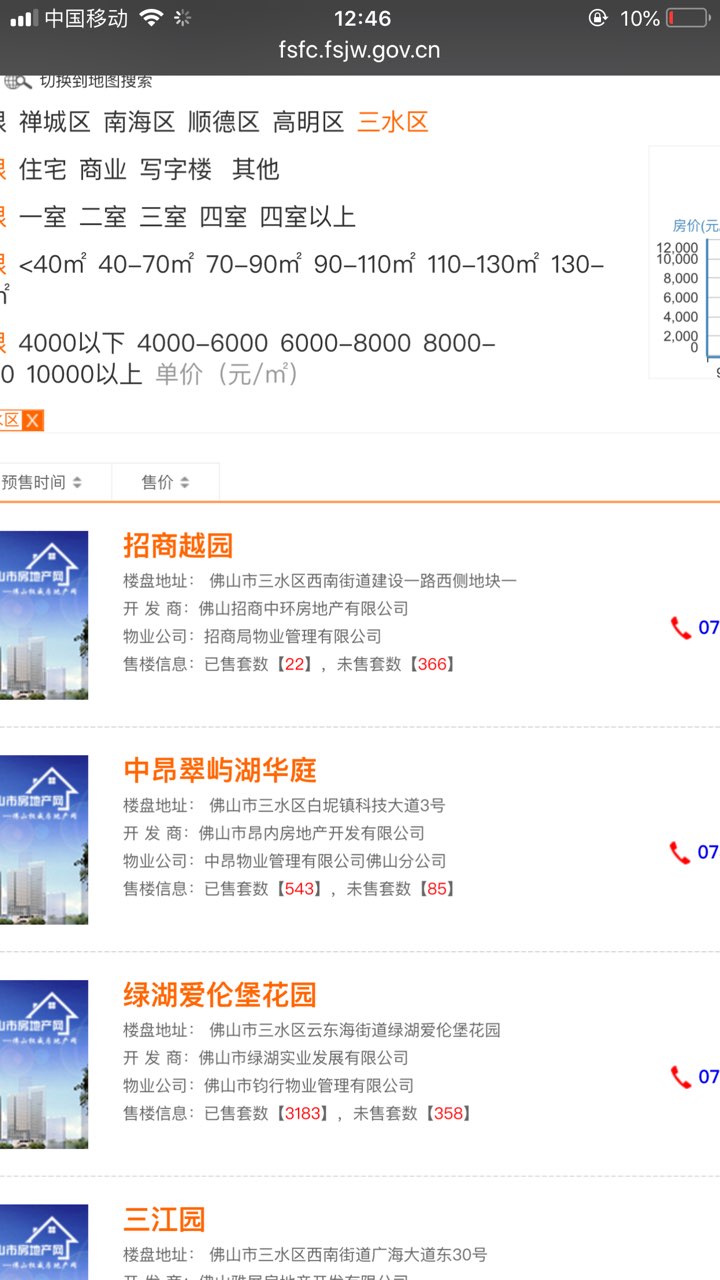The height and width of the screenshot is (1280, 720).
Task: Filter by 南海区 district
Action: point(139,122)
